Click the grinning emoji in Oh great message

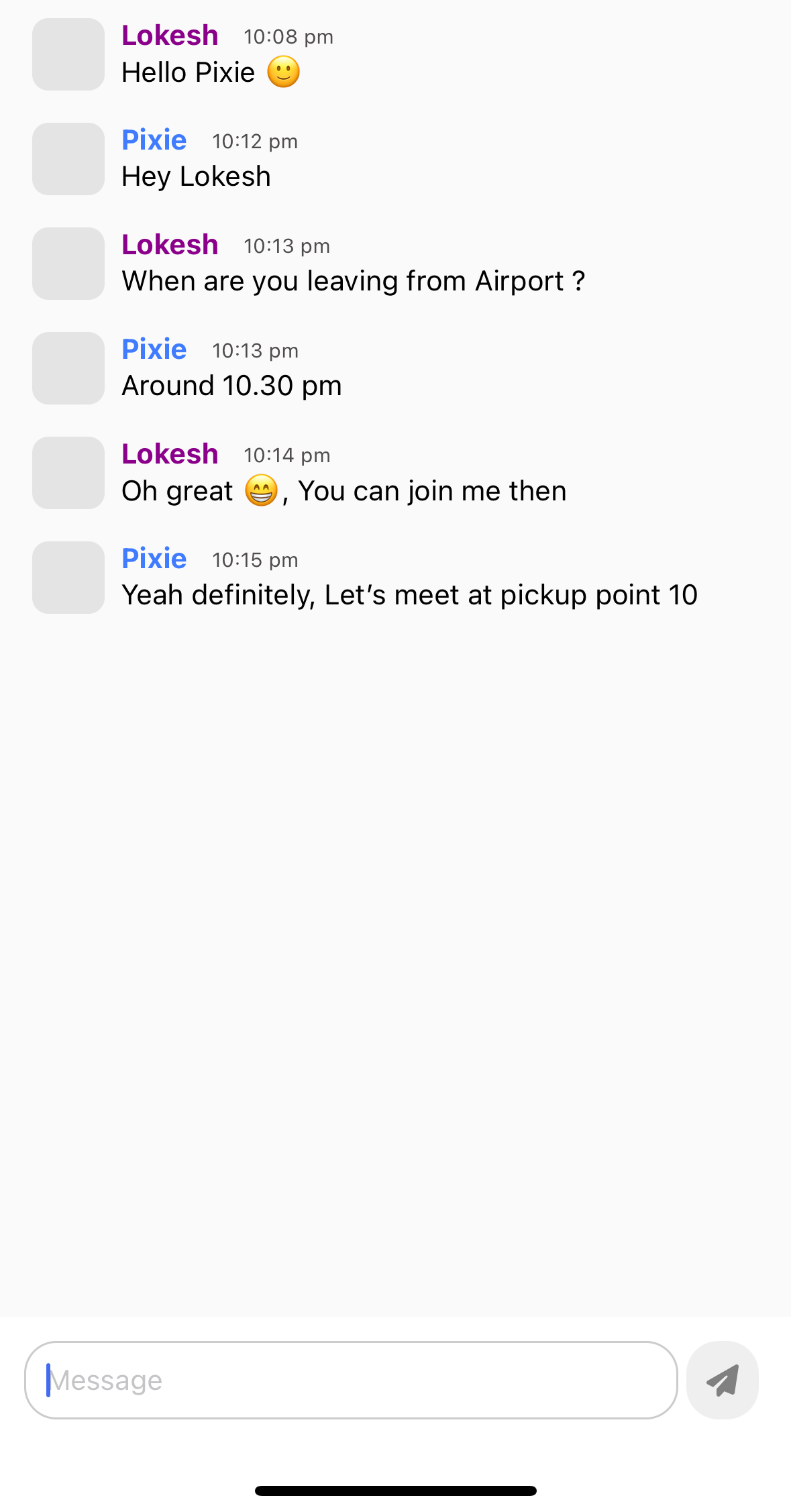coord(260,490)
